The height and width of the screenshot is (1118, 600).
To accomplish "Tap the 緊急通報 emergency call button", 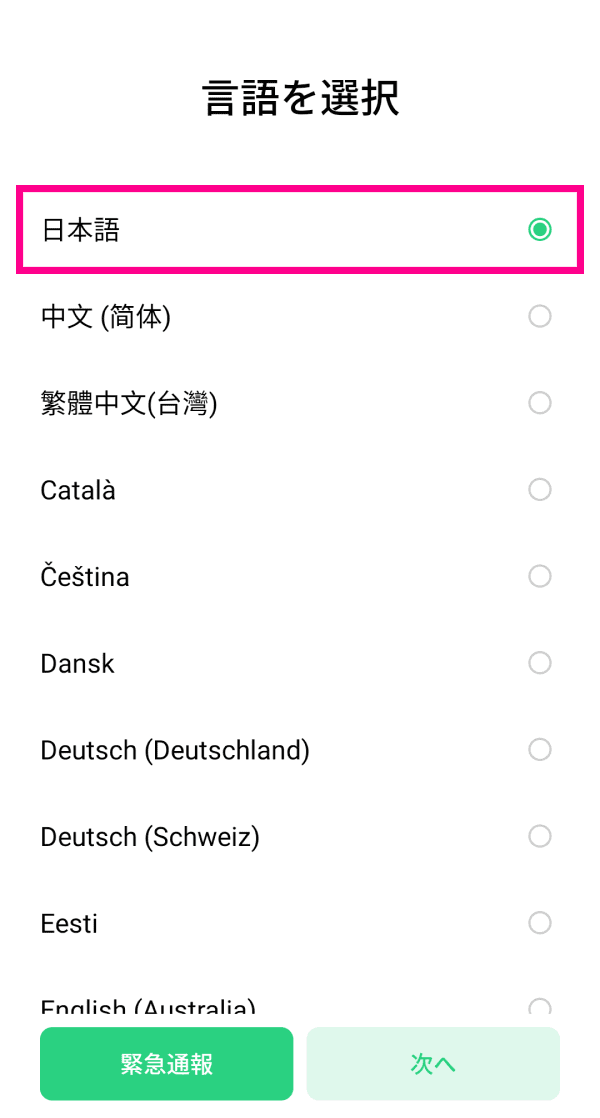I will tap(166, 1064).
